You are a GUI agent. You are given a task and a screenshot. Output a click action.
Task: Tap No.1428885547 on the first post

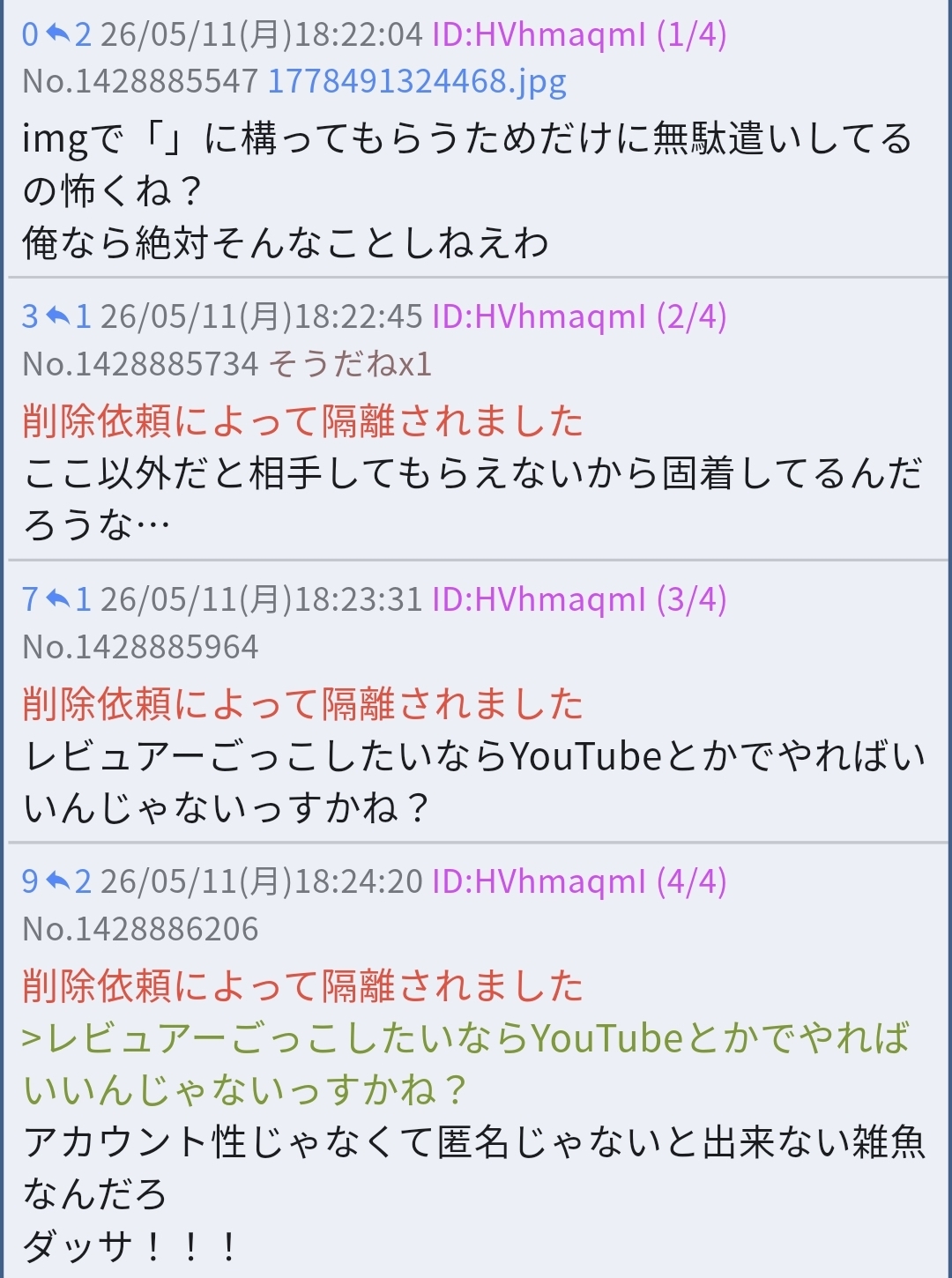coord(140,82)
